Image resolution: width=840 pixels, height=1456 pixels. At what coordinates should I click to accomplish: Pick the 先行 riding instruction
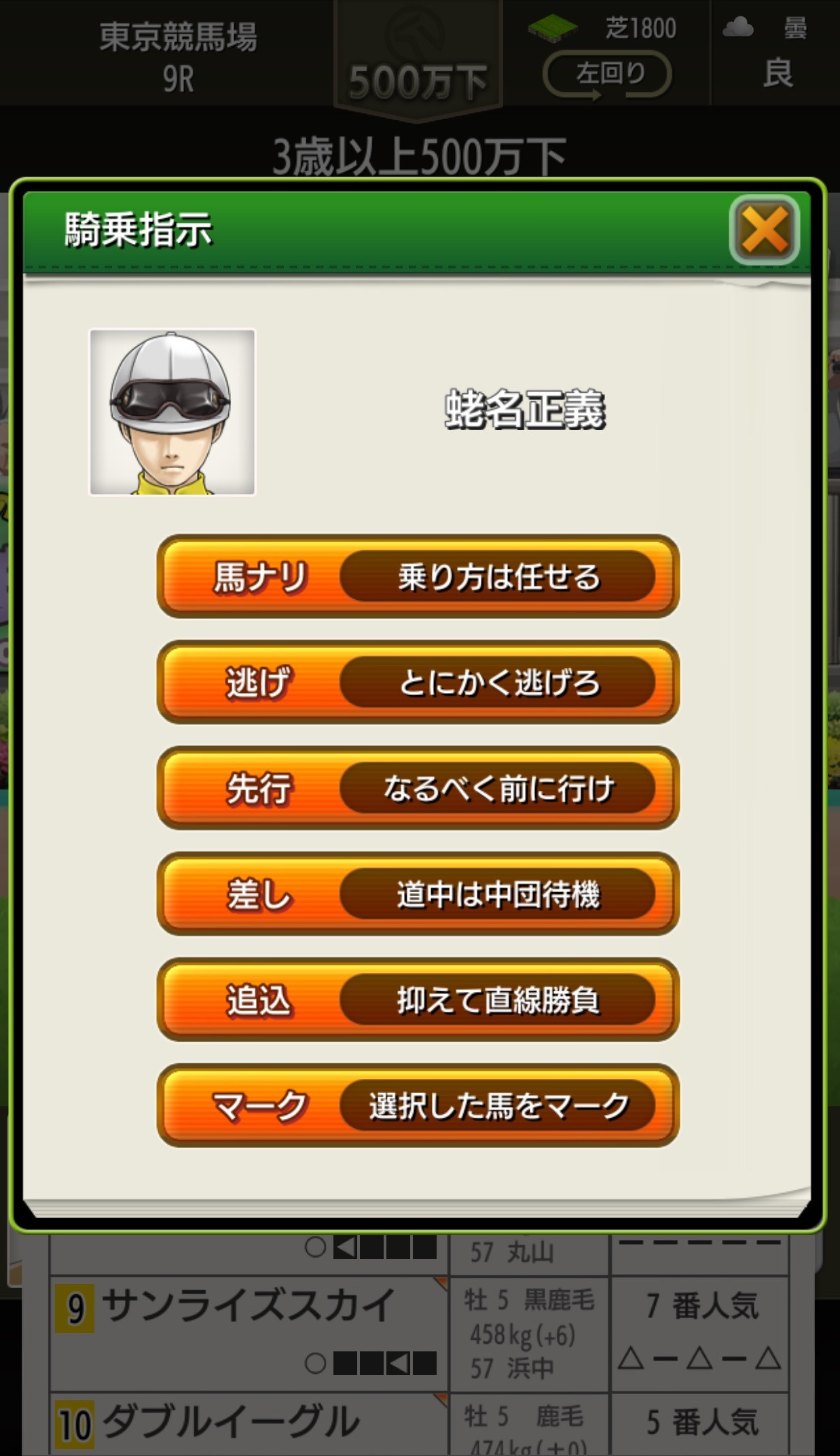point(418,788)
